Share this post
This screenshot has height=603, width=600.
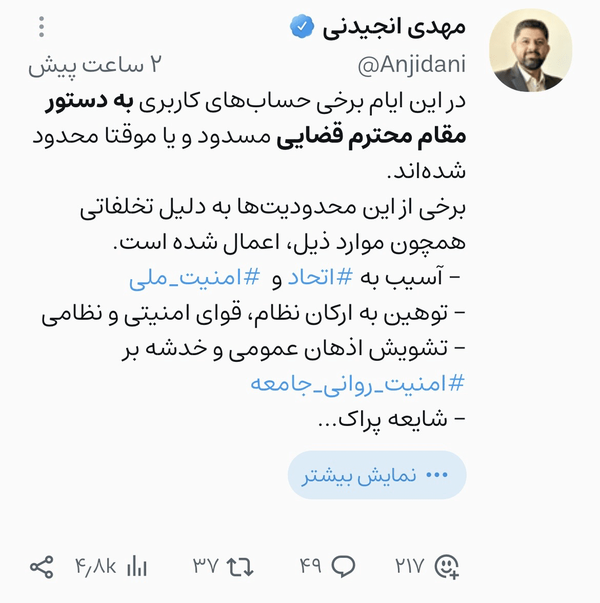[41, 568]
